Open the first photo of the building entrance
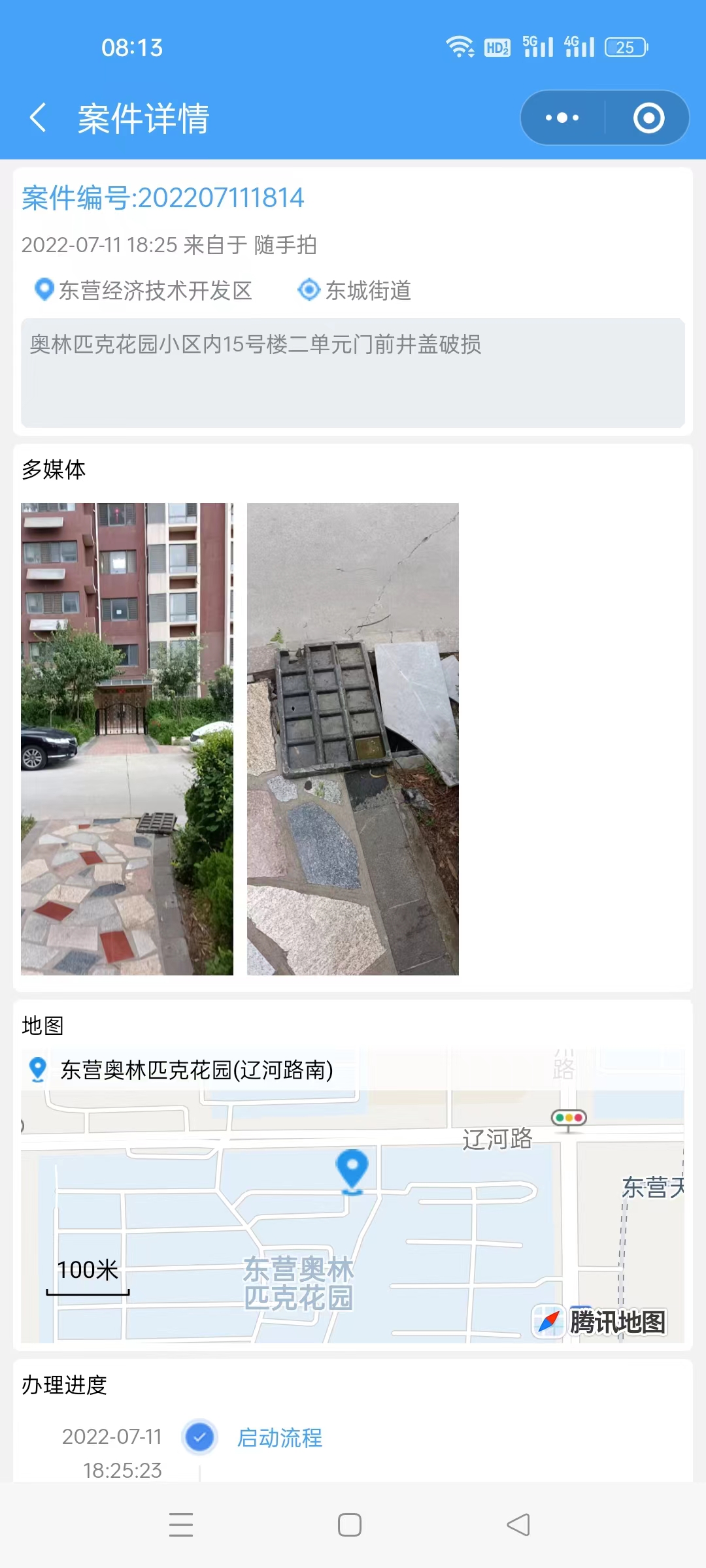The width and height of the screenshot is (706, 1568). [127, 739]
